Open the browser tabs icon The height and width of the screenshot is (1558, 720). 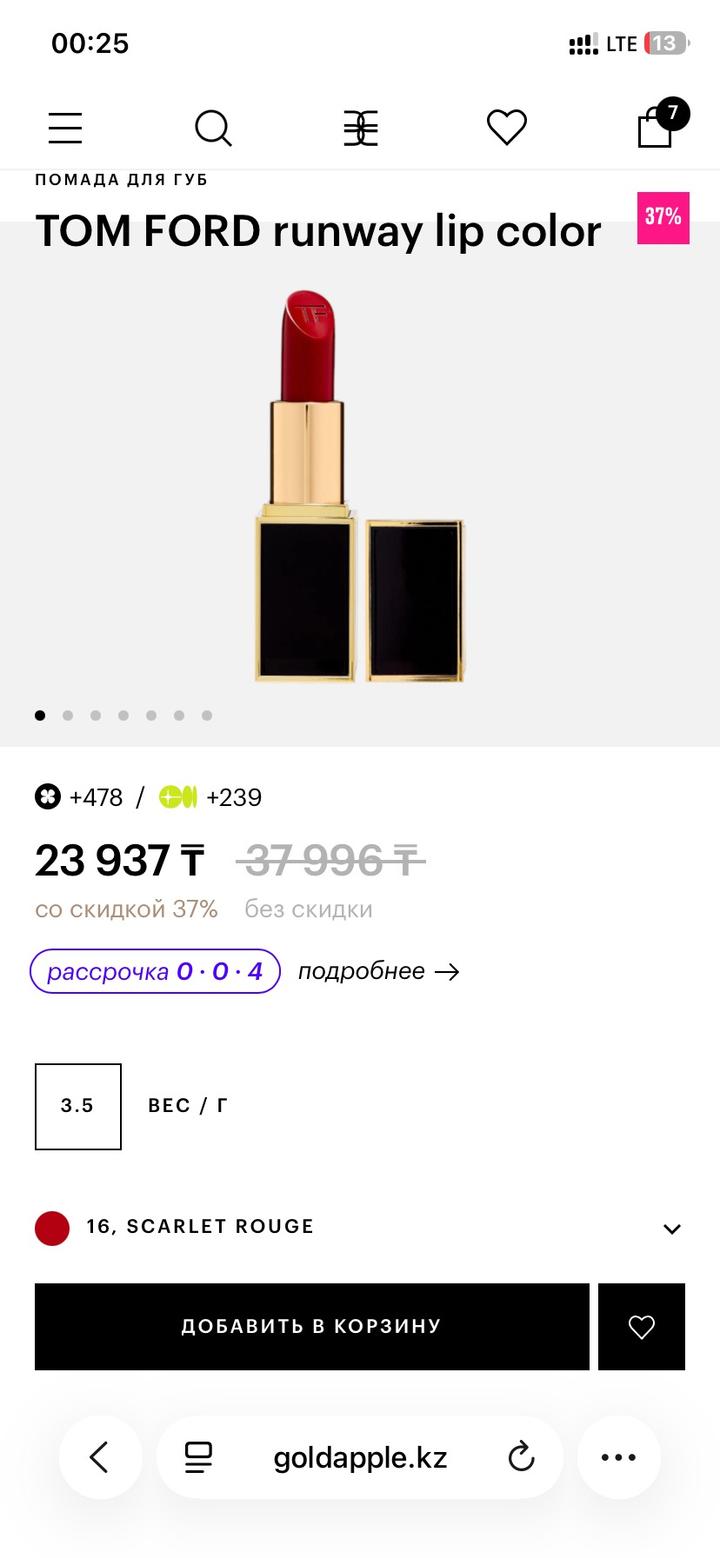(198, 1457)
